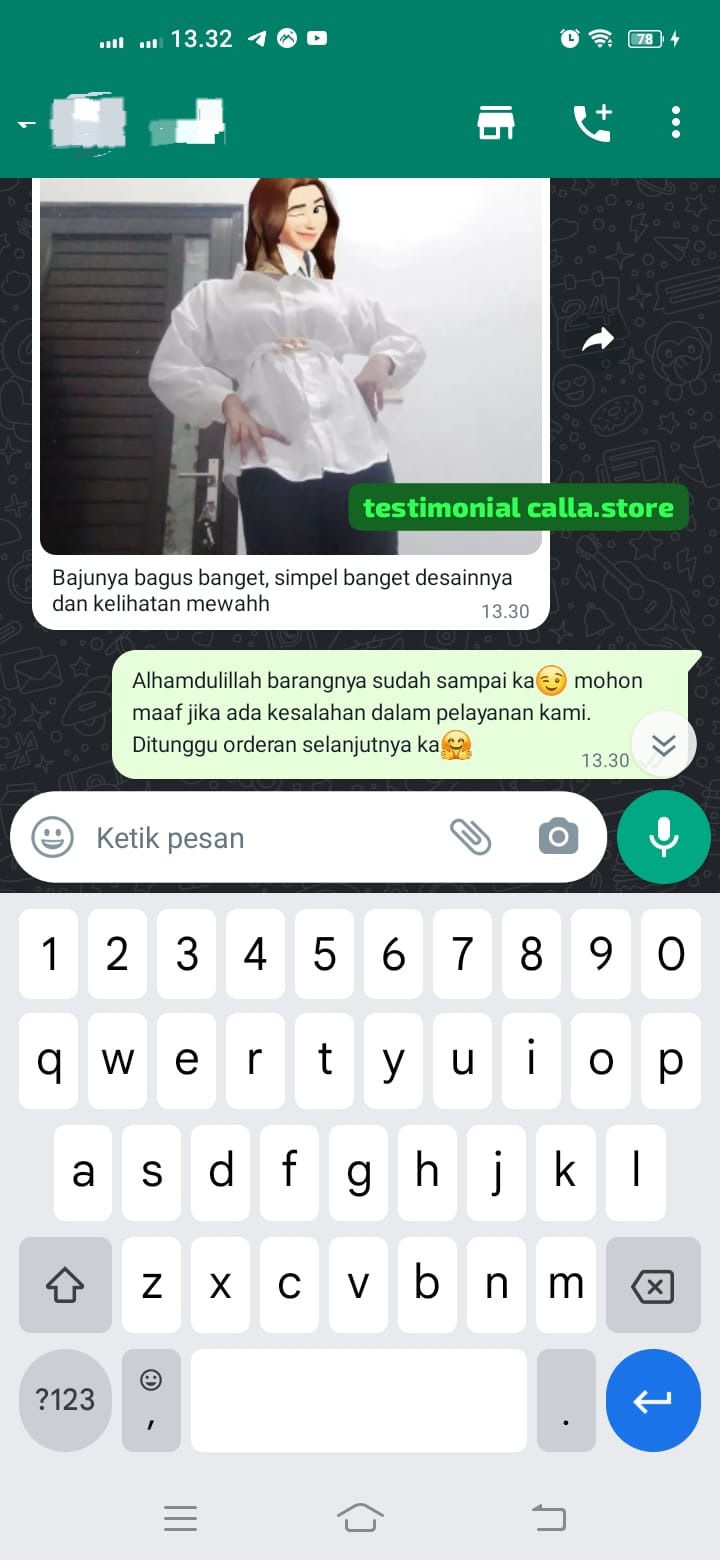Screen dimensions: 720x1560
Task: Tap the backspace key on the keyboard
Action: (653, 1286)
